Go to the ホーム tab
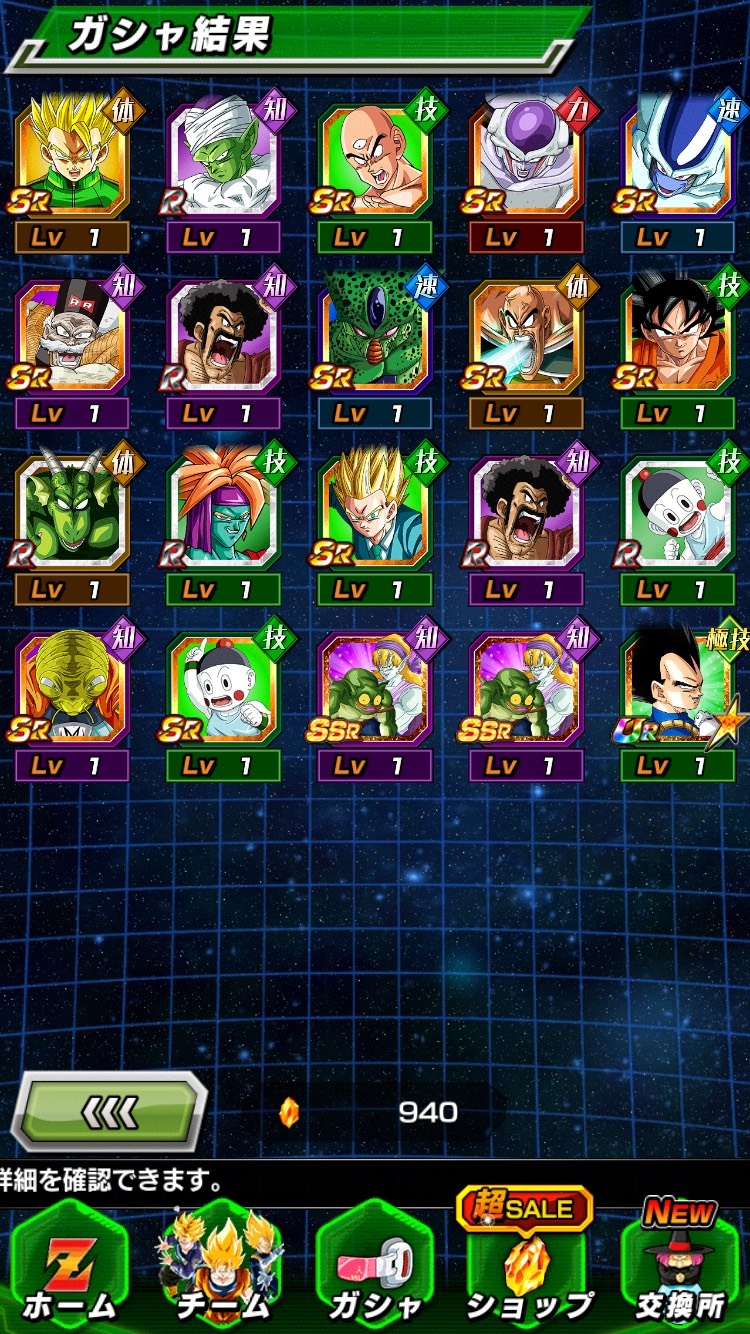 (x=69, y=1266)
